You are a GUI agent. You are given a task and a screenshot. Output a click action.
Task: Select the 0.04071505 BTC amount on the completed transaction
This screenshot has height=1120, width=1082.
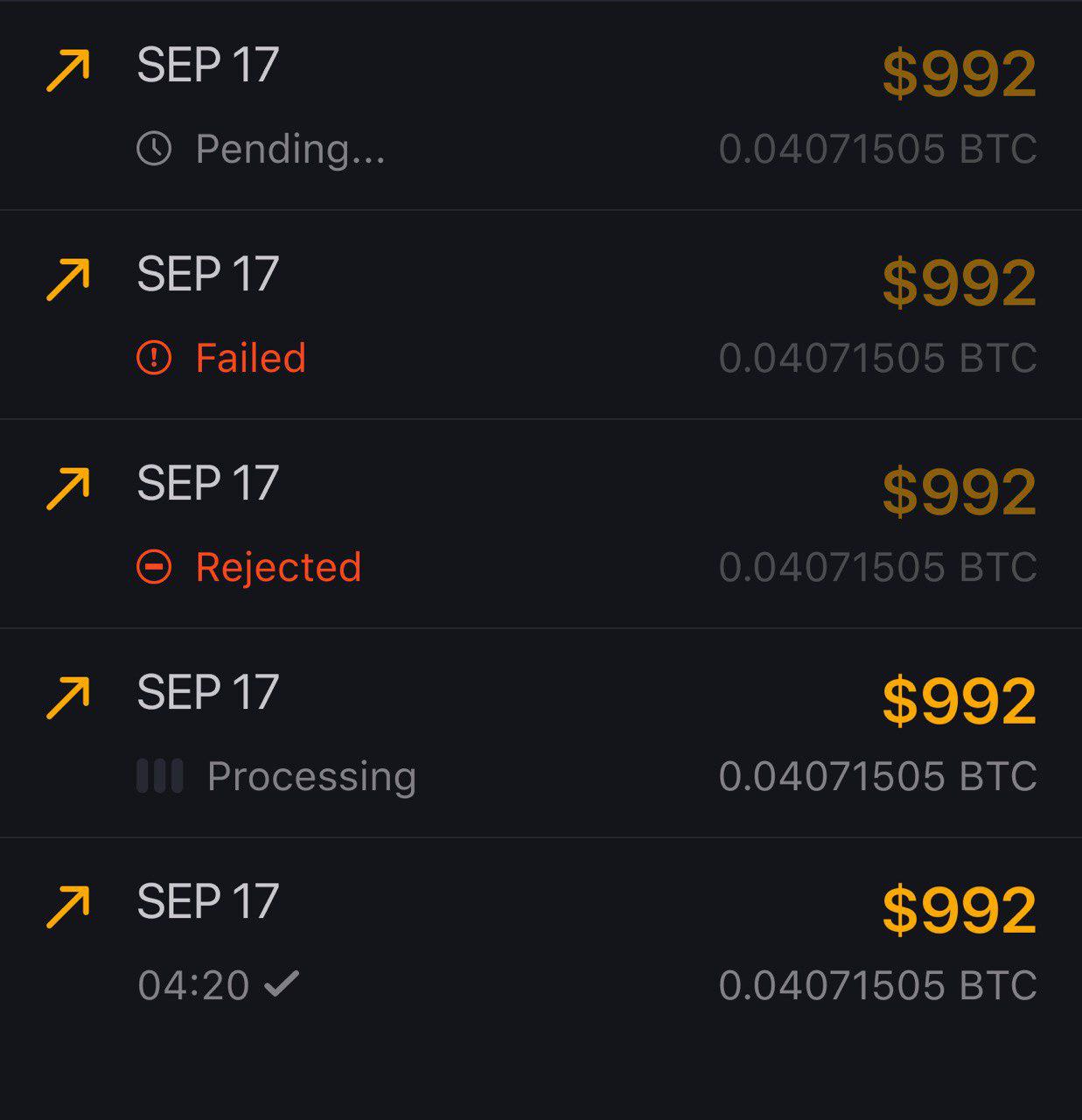[879, 983]
